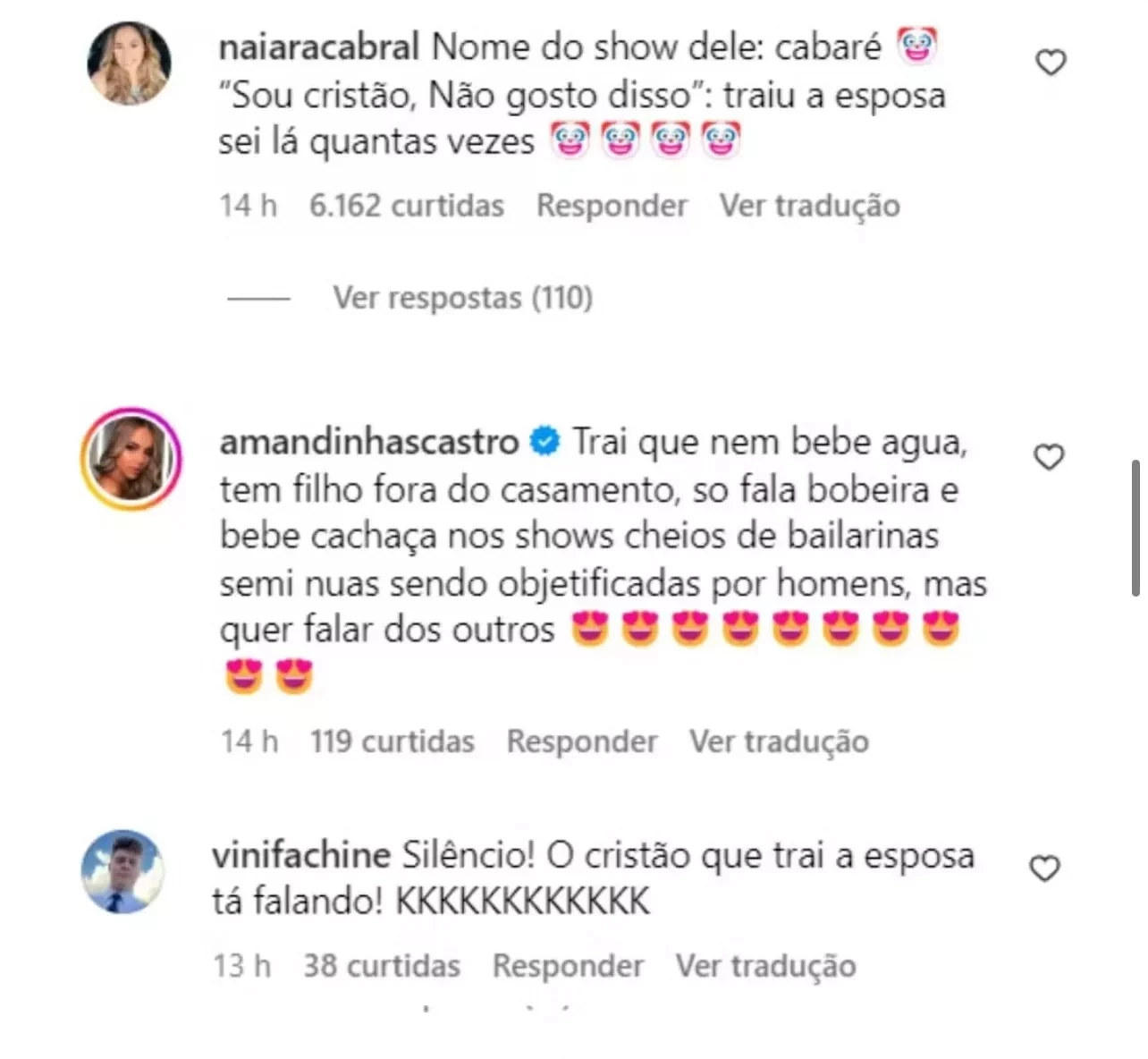This screenshot has height=1059, width=1148.
Task: See translation of vinifachine's comment
Action: (765, 966)
